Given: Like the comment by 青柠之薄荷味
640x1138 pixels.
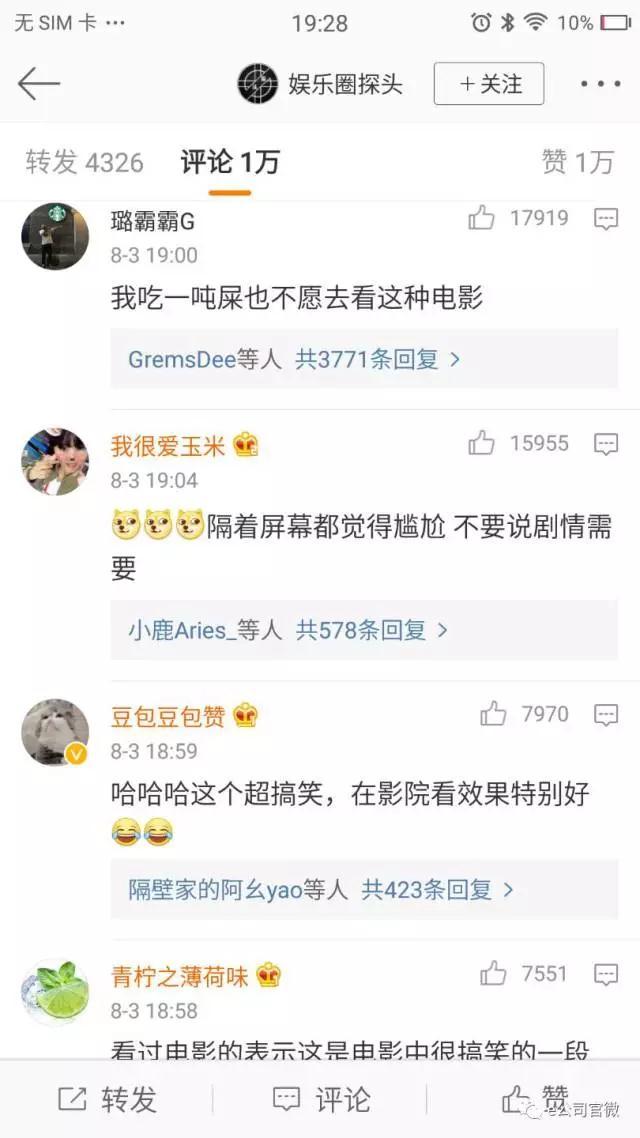Looking at the screenshot, I should coord(493,973).
